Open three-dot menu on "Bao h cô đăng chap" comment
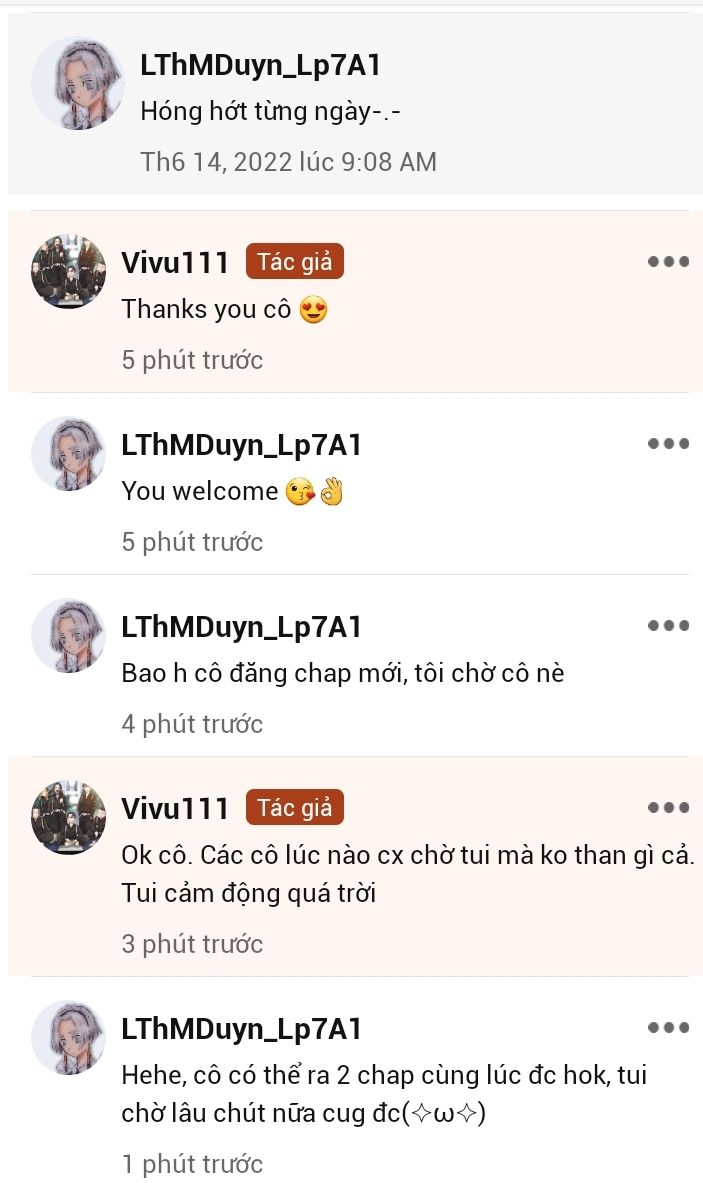 tap(668, 625)
